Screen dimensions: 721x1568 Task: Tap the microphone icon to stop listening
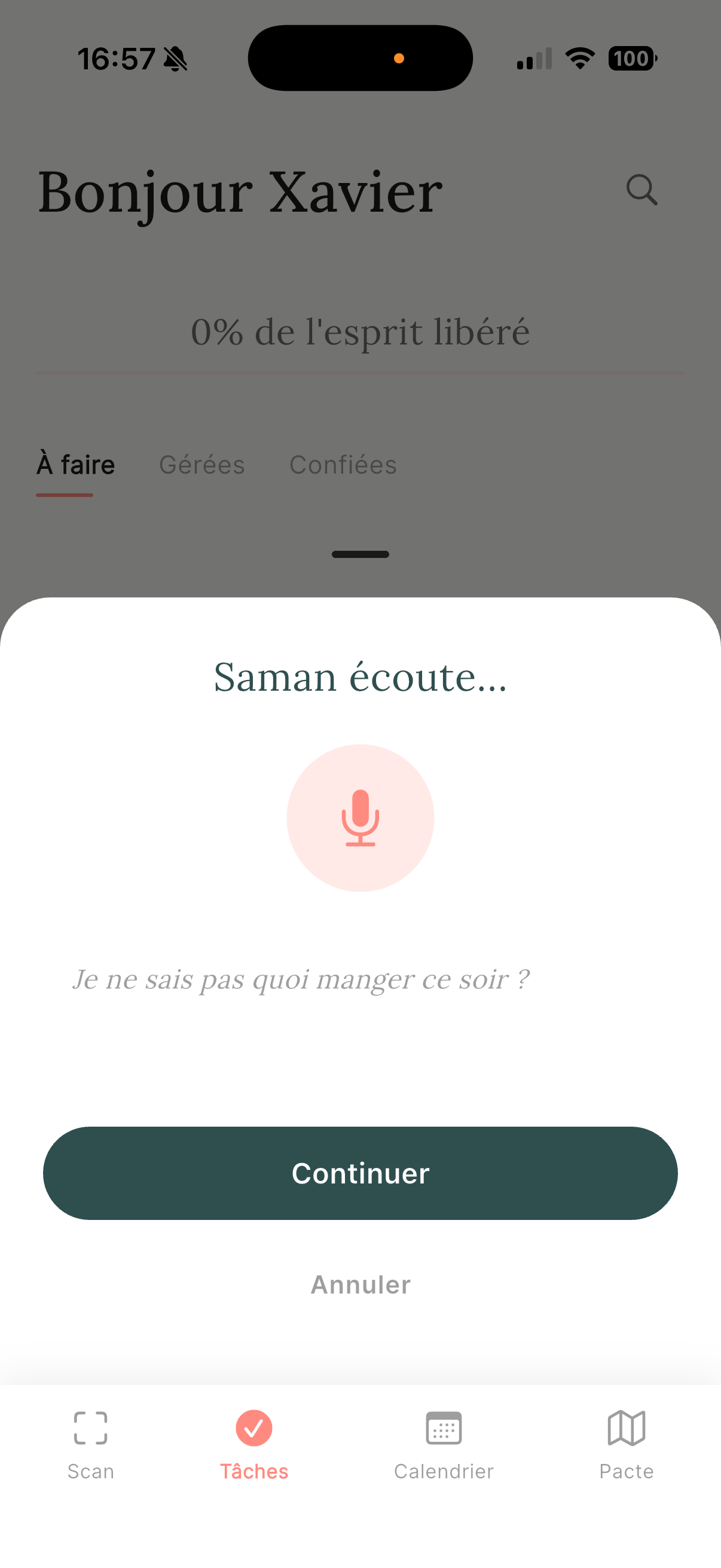360,819
